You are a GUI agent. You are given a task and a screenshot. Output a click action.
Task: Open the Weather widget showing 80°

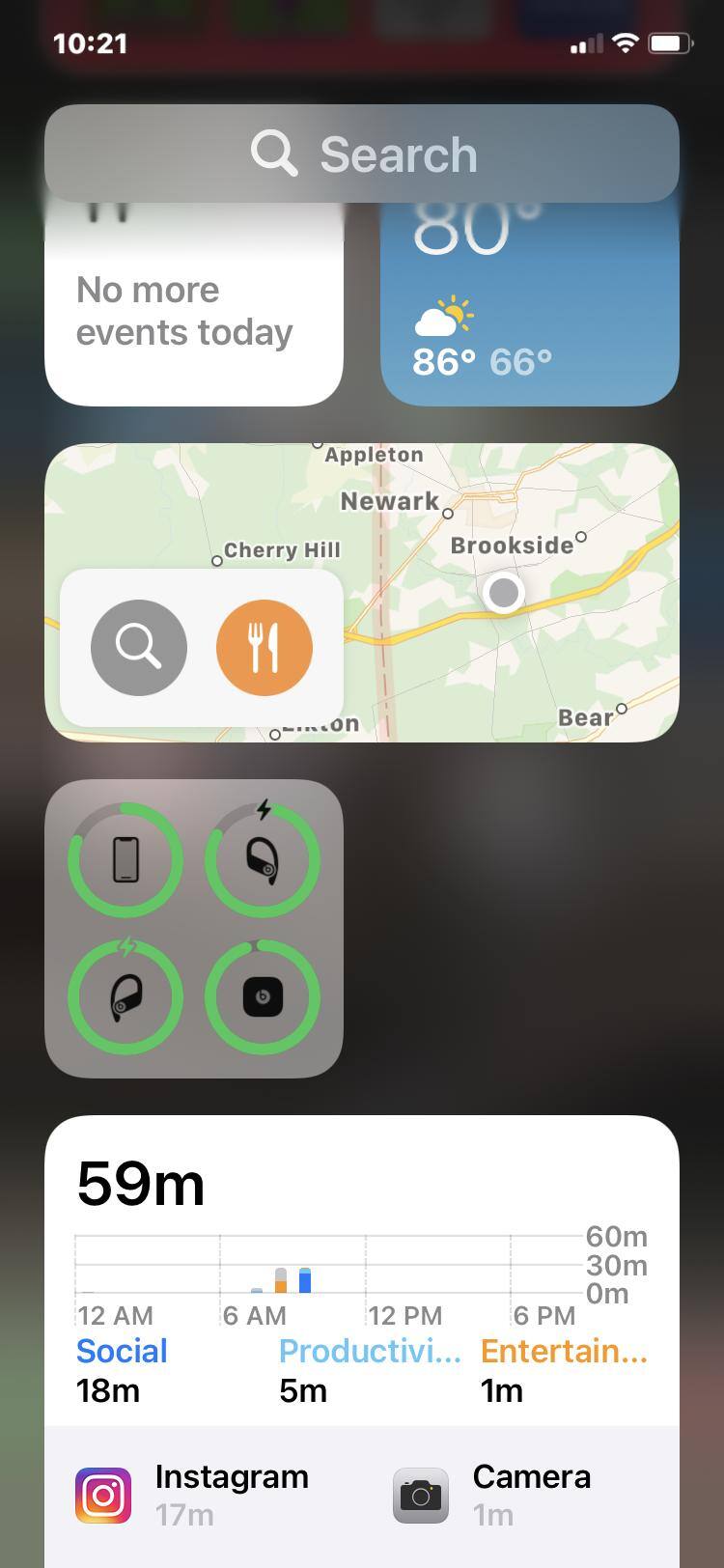(529, 309)
